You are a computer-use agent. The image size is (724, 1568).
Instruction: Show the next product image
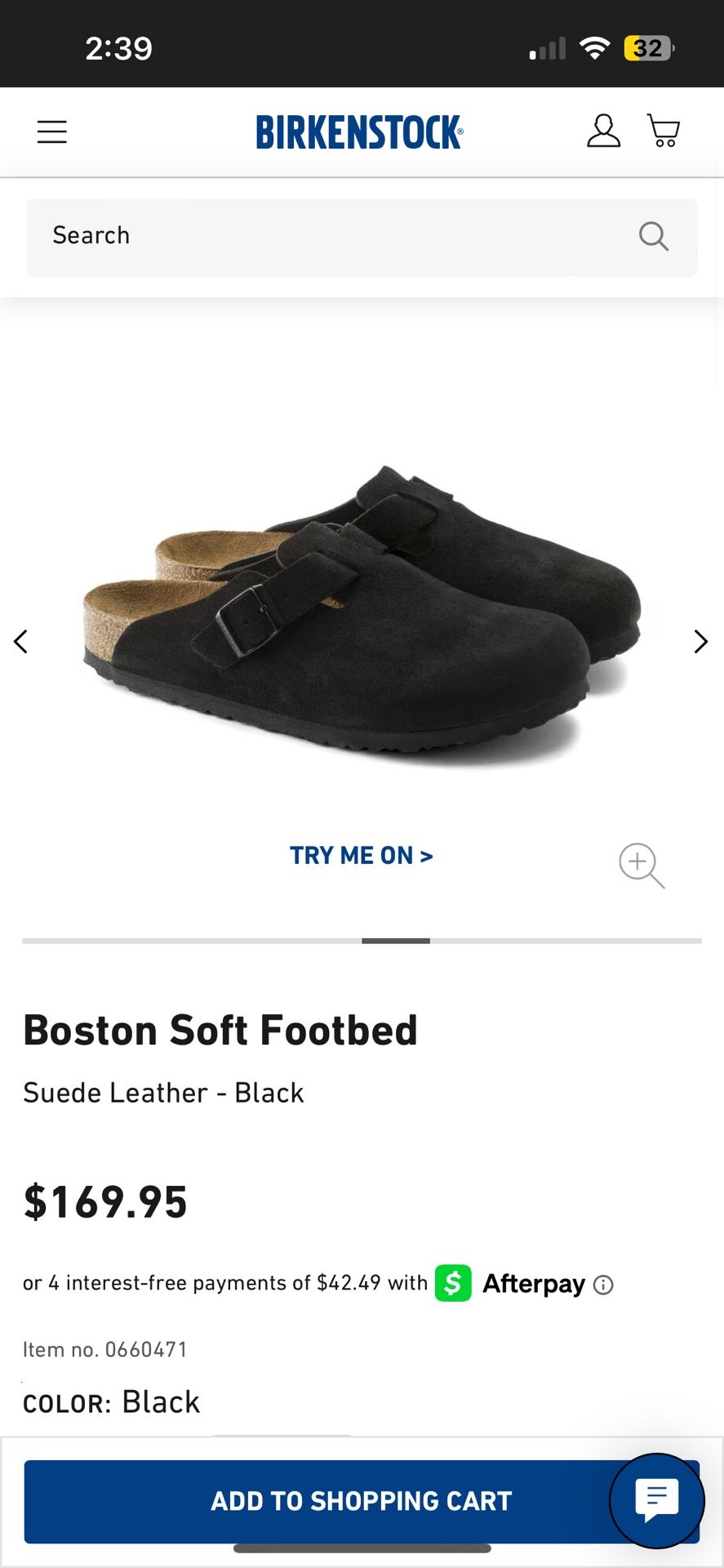[x=700, y=642]
